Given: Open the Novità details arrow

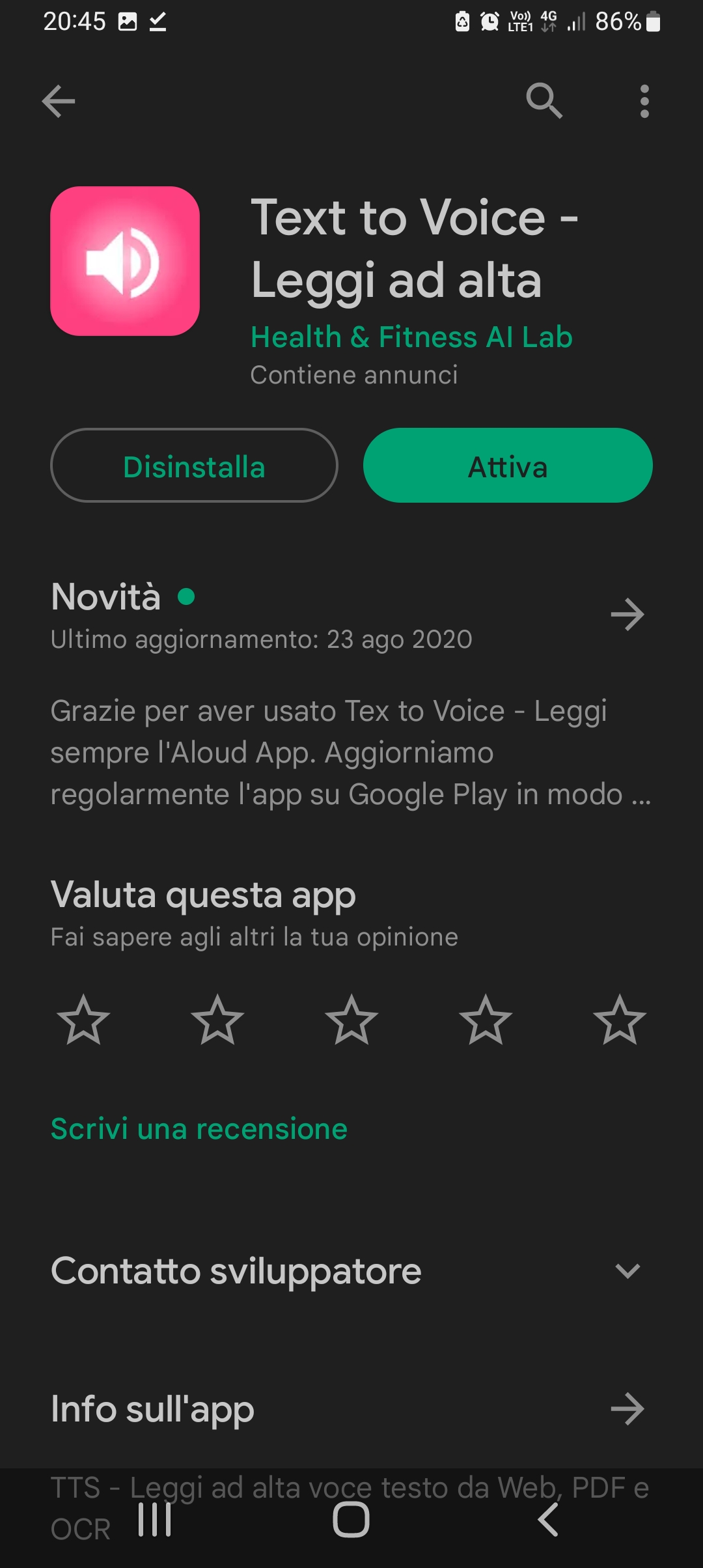Looking at the screenshot, I should click(627, 615).
